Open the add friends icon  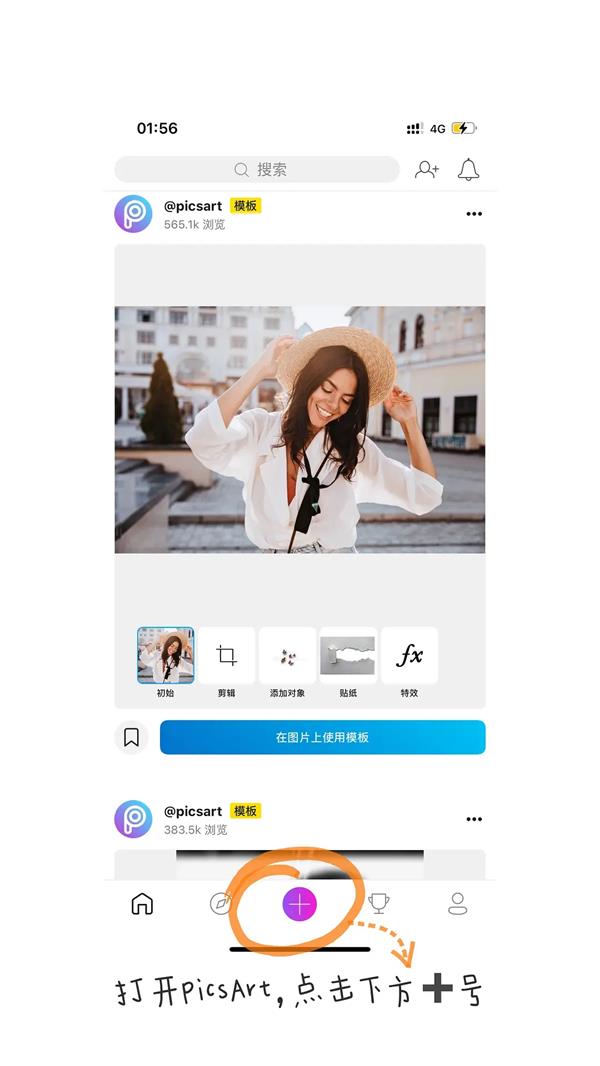427,170
